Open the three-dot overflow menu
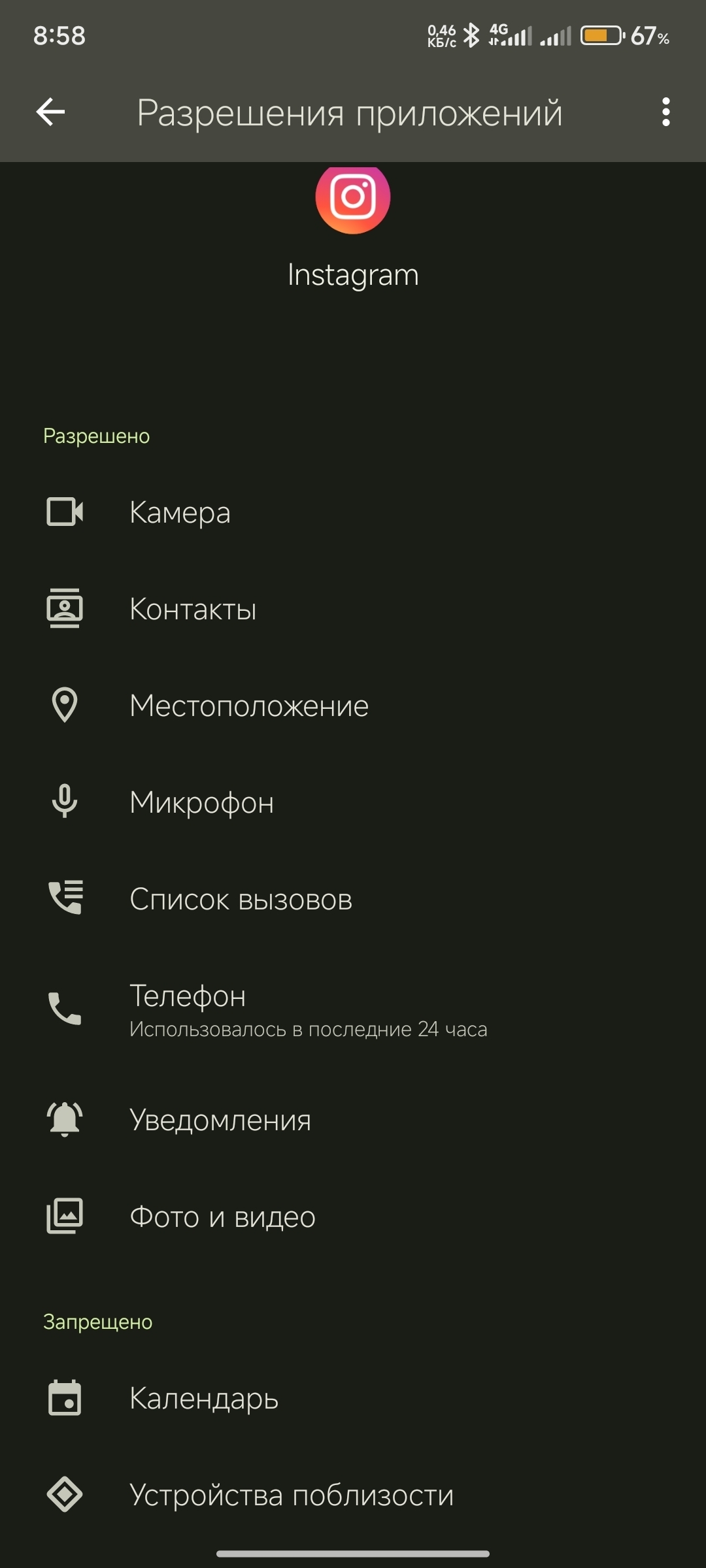 665,112
